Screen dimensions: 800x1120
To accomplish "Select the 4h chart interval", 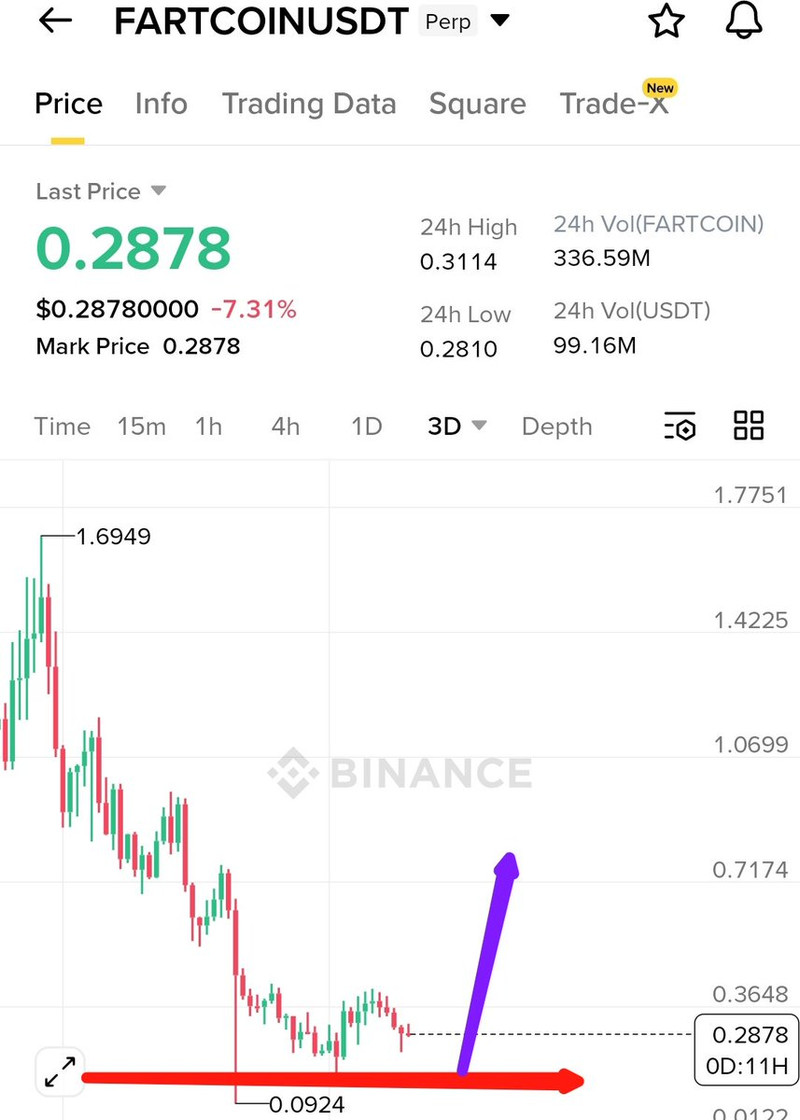I will [285, 426].
